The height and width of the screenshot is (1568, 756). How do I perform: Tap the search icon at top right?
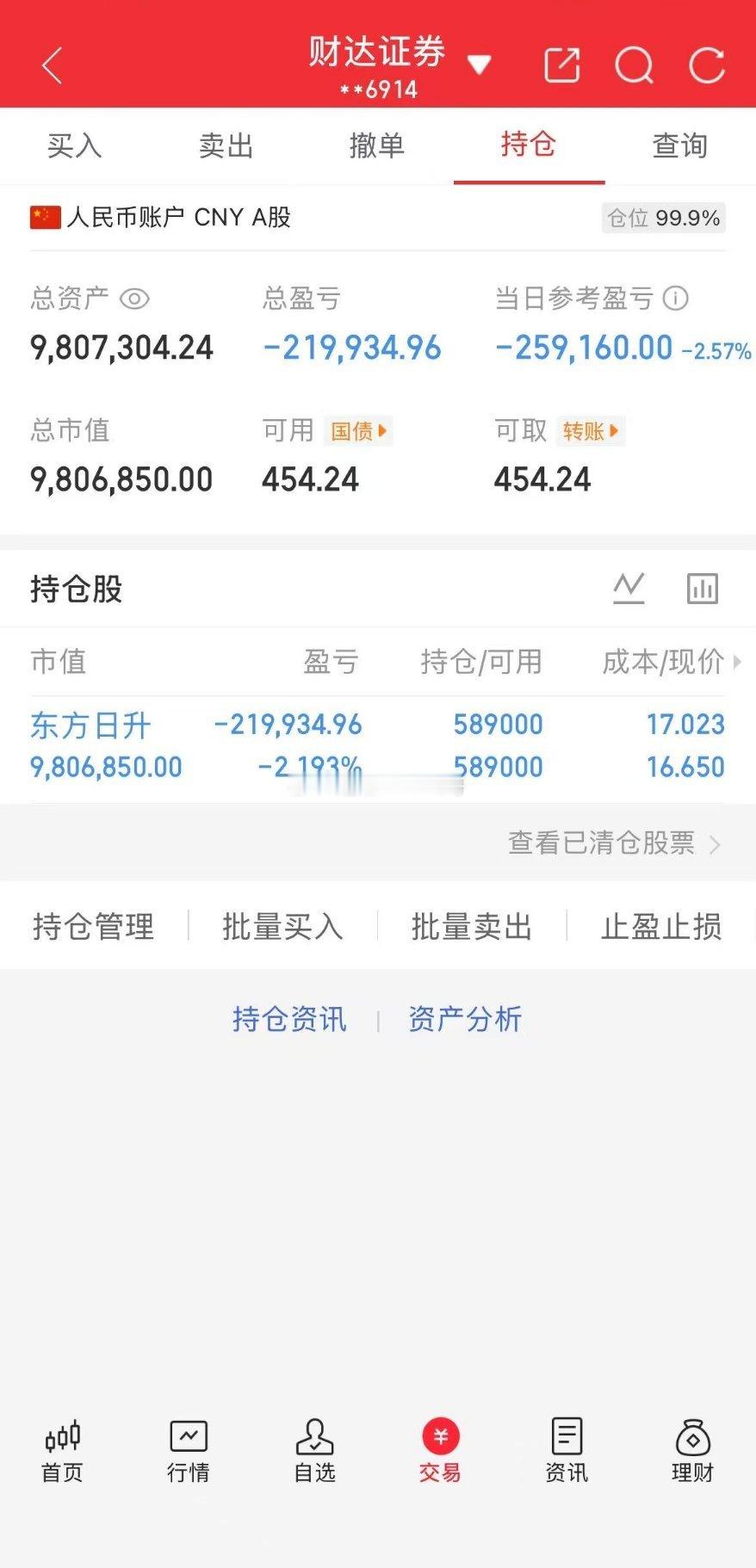point(634,65)
